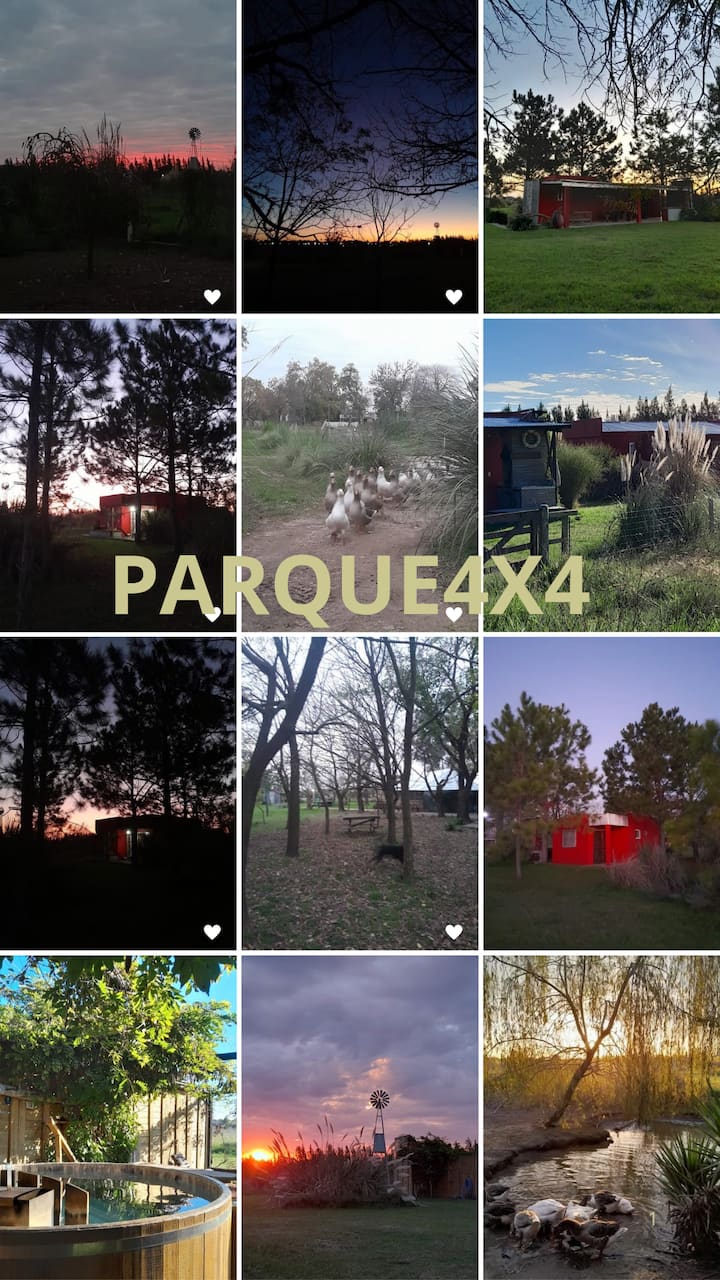The height and width of the screenshot is (1280, 720).
Task: Select the red cabin daytime photo
Action: coord(600,160)
